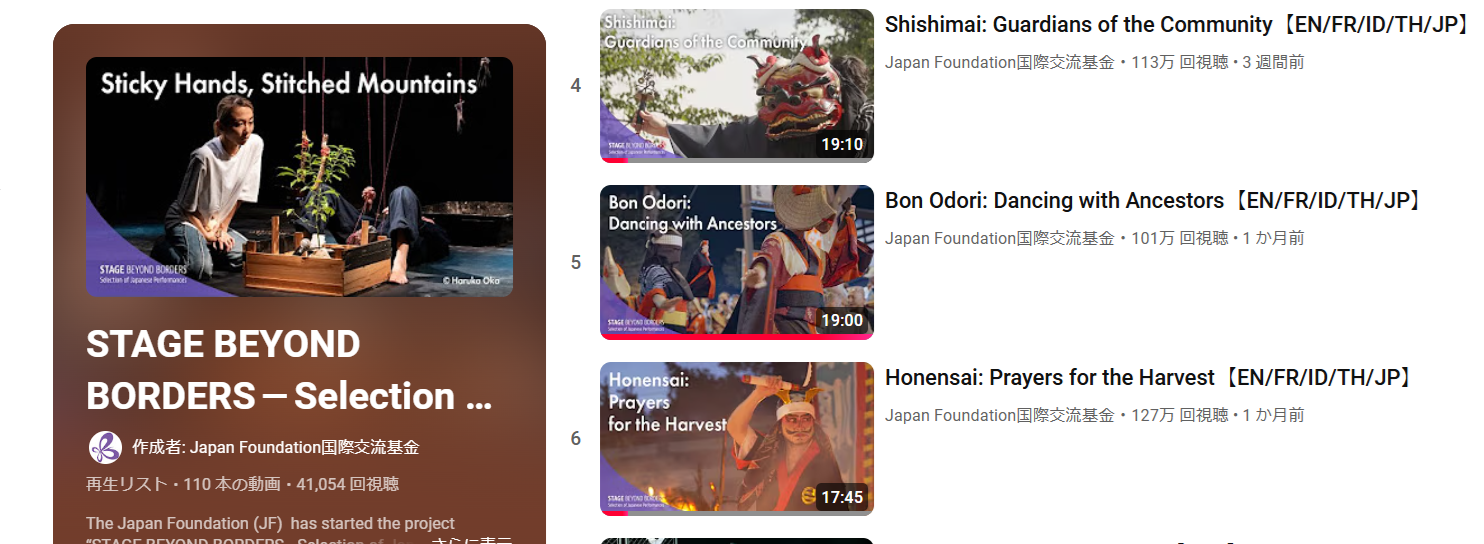Play the Bon Odori video thumbnail
The height and width of the screenshot is (544, 1484).
coord(736,262)
